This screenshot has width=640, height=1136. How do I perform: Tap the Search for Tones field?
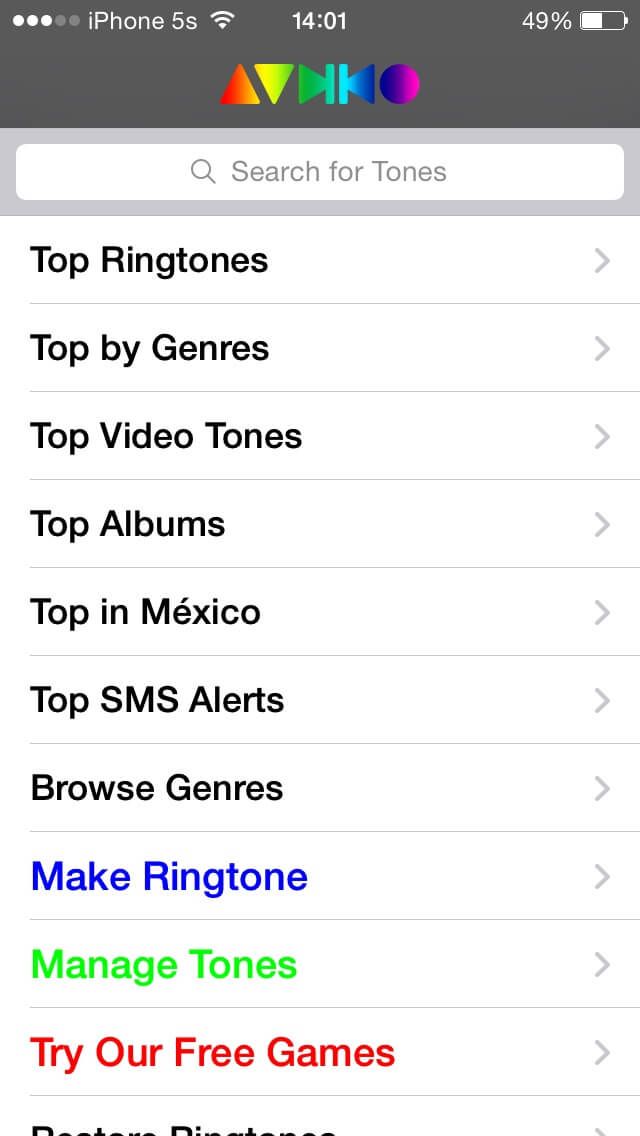point(320,172)
